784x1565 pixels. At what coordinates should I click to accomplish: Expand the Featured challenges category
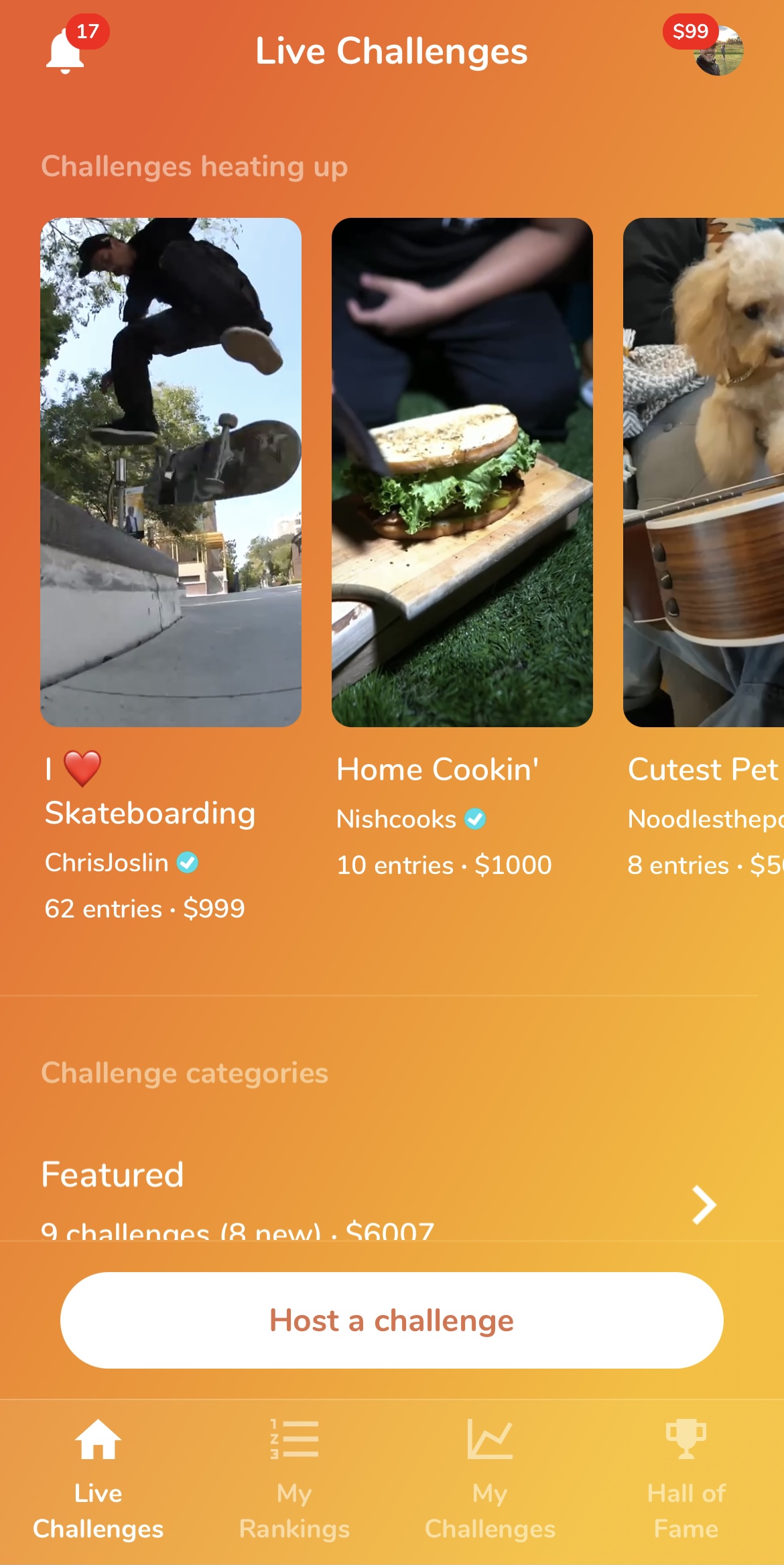704,1204
